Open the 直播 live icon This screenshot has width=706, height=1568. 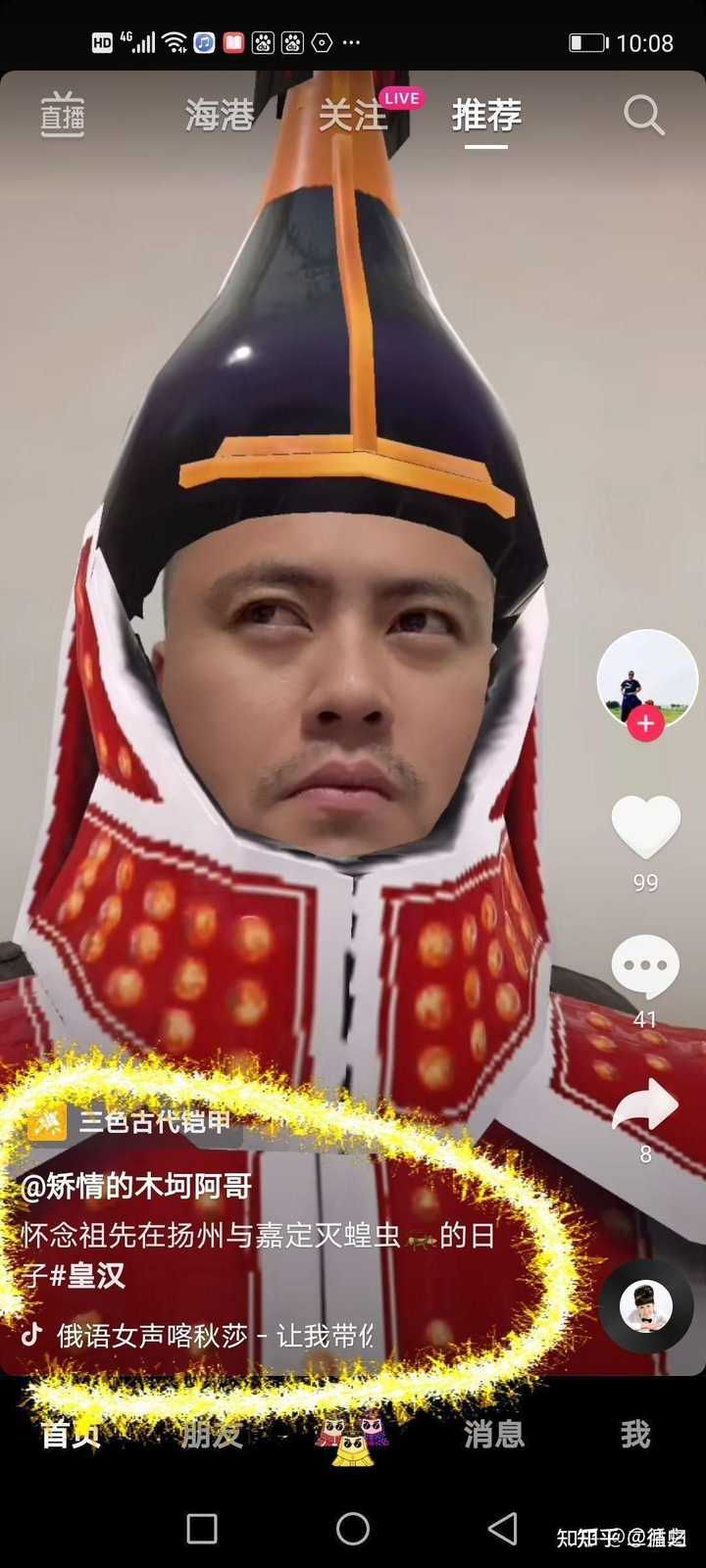click(x=62, y=116)
